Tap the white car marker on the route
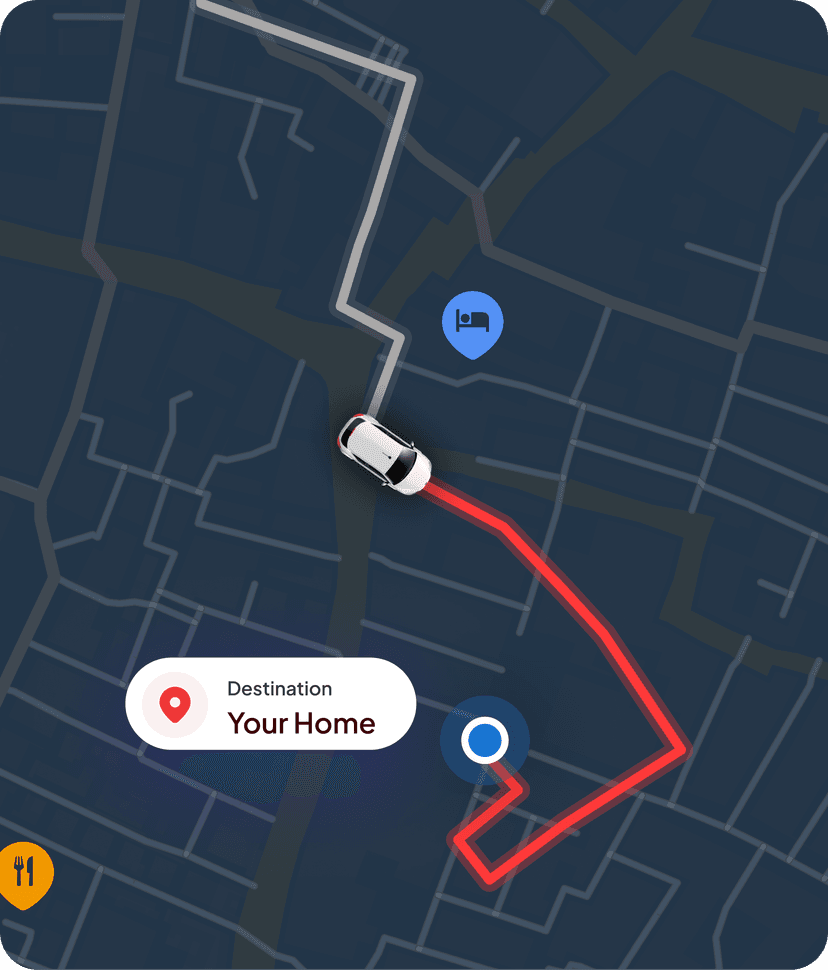The height and width of the screenshot is (970, 828). click(383, 454)
